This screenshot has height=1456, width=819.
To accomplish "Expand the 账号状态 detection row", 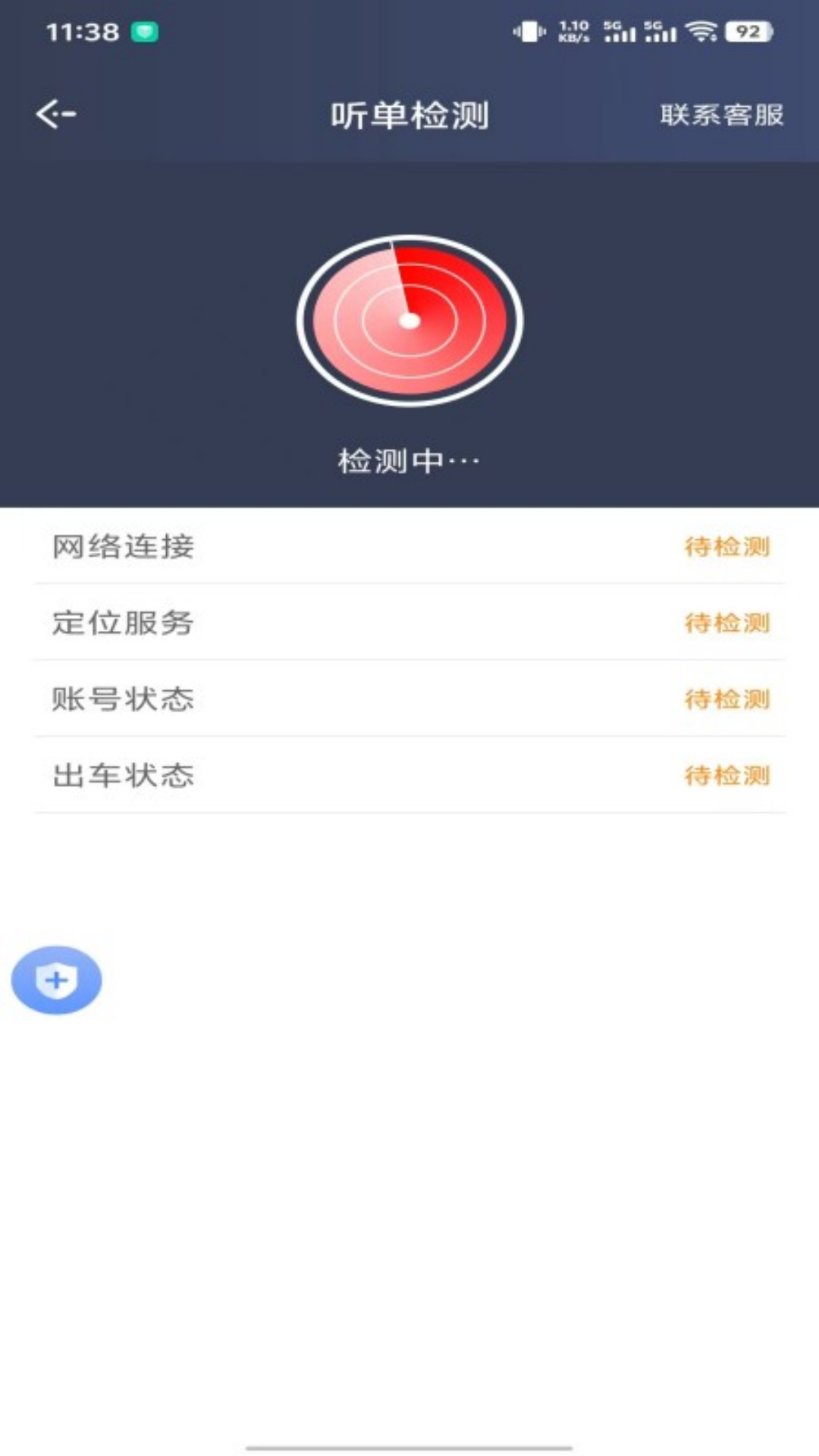I will pyautogui.click(x=409, y=698).
